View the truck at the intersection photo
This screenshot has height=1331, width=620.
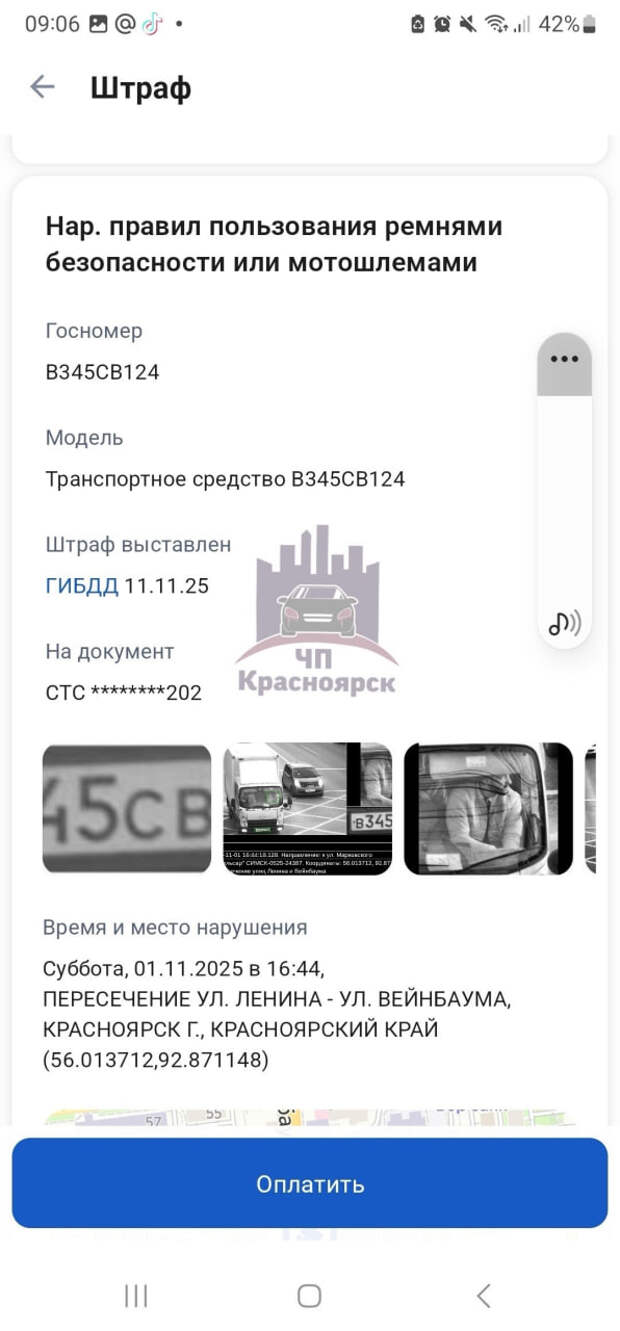[307, 809]
